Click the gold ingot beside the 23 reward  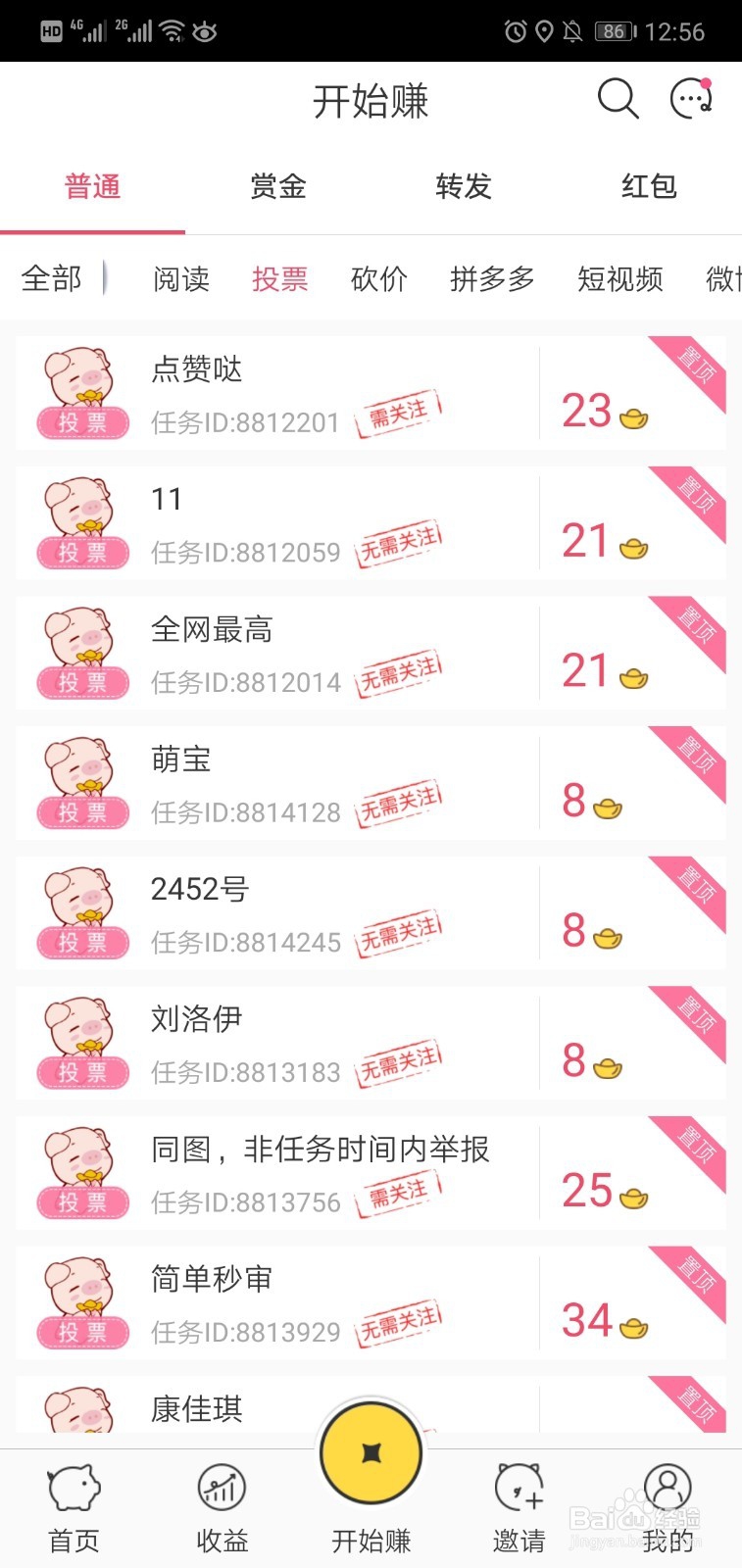(x=635, y=417)
